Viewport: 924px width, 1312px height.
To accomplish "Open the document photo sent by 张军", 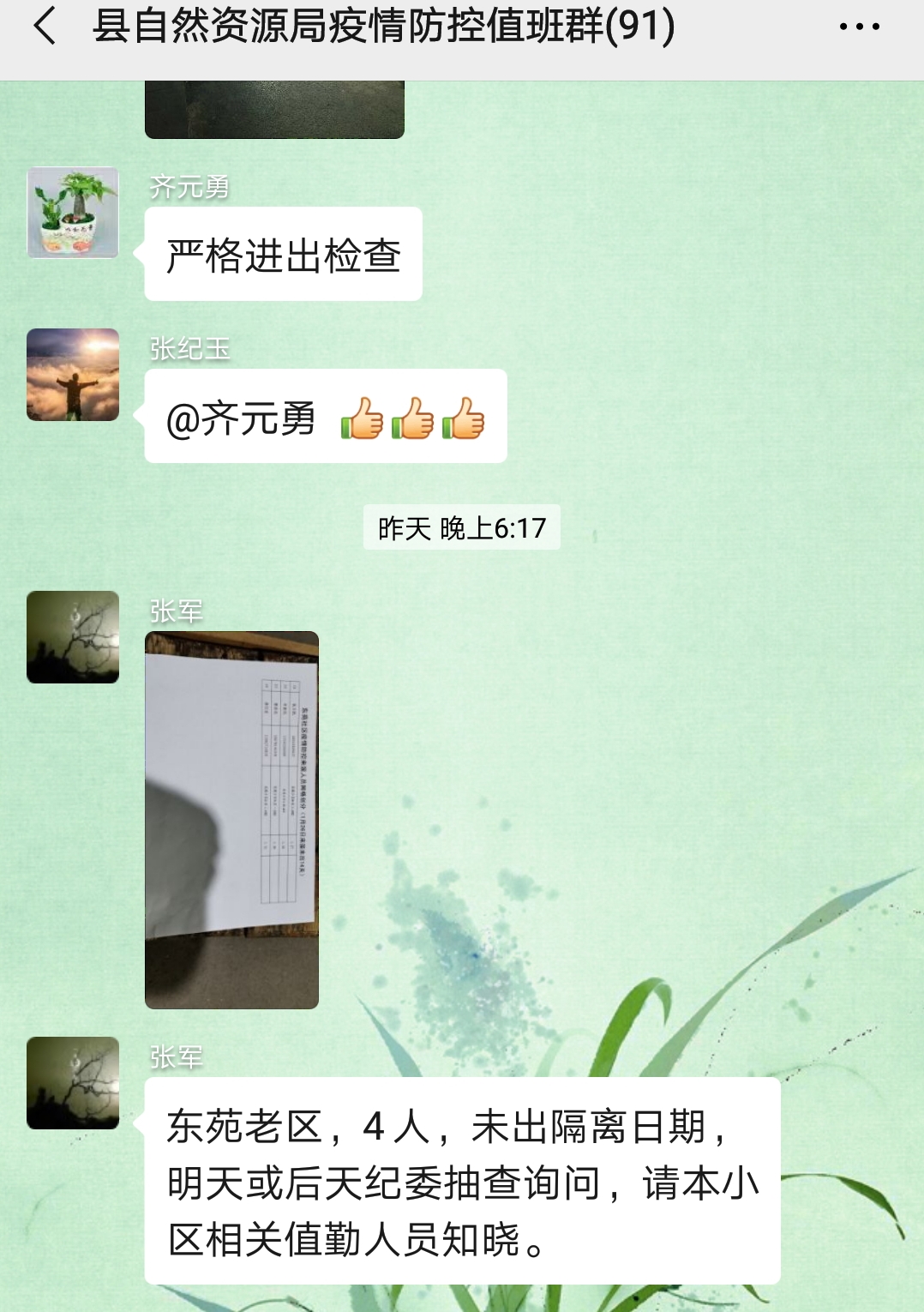I will pos(231,820).
